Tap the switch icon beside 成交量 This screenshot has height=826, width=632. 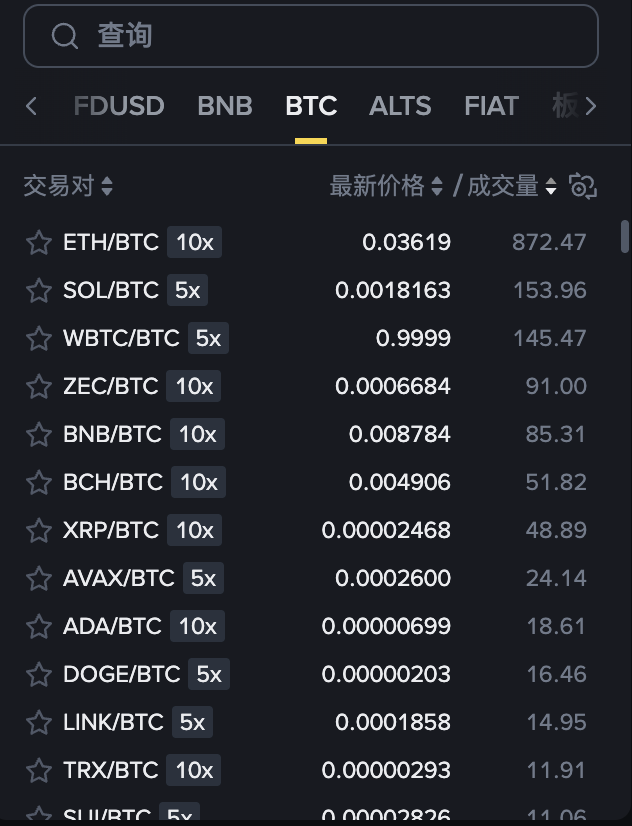point(583,186)
